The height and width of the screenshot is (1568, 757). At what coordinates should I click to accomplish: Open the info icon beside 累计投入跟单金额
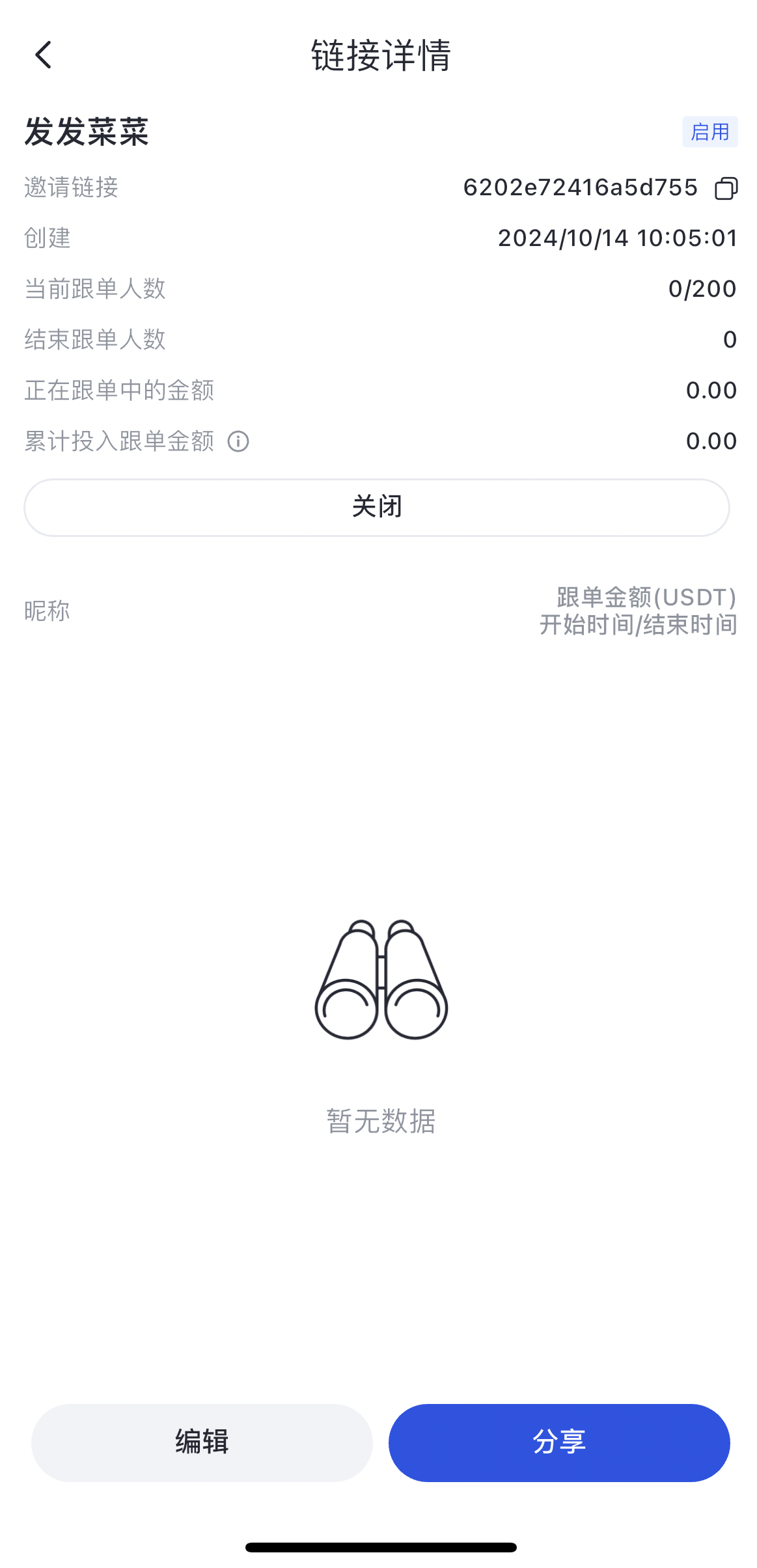pos(238,441)
